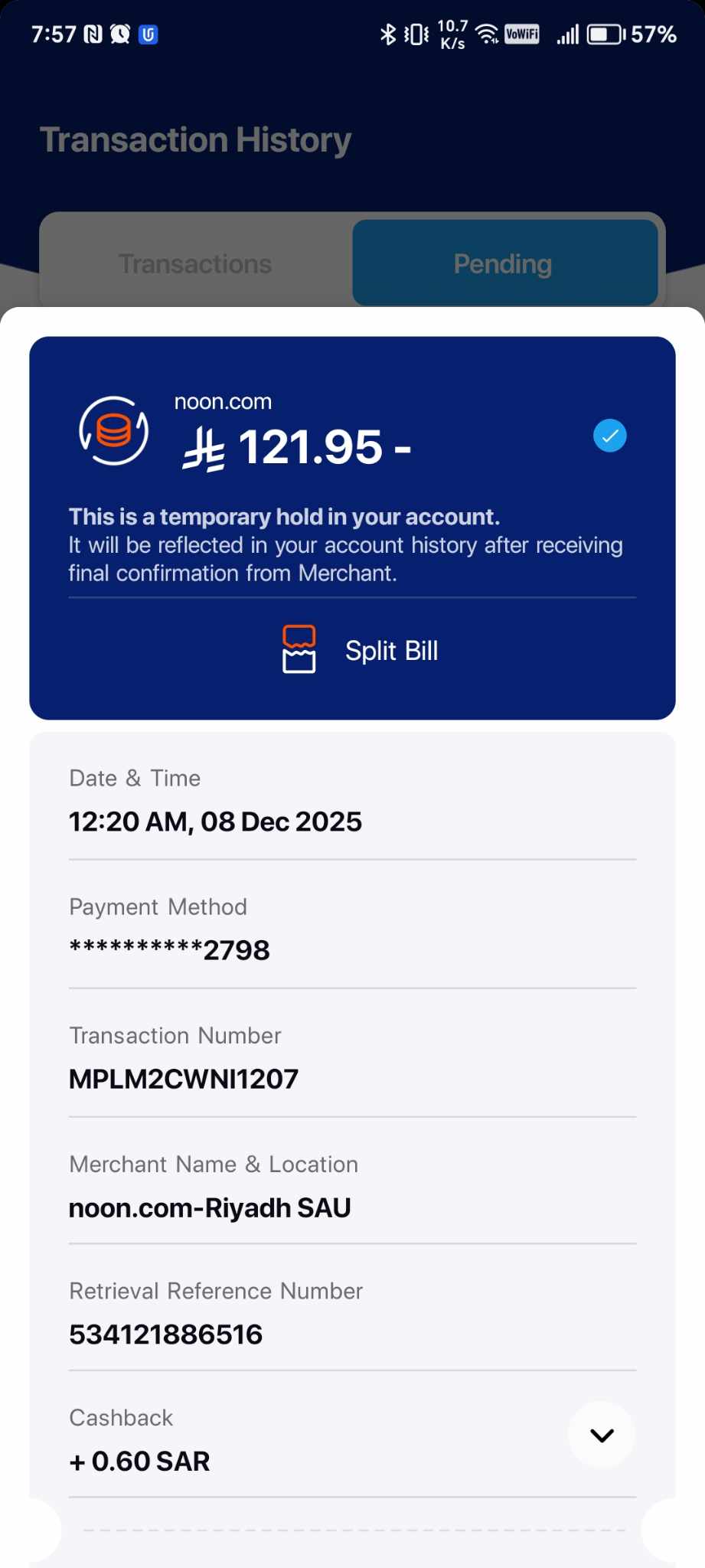
Task: Expand the Cashback details
Action: [602, 1435]
